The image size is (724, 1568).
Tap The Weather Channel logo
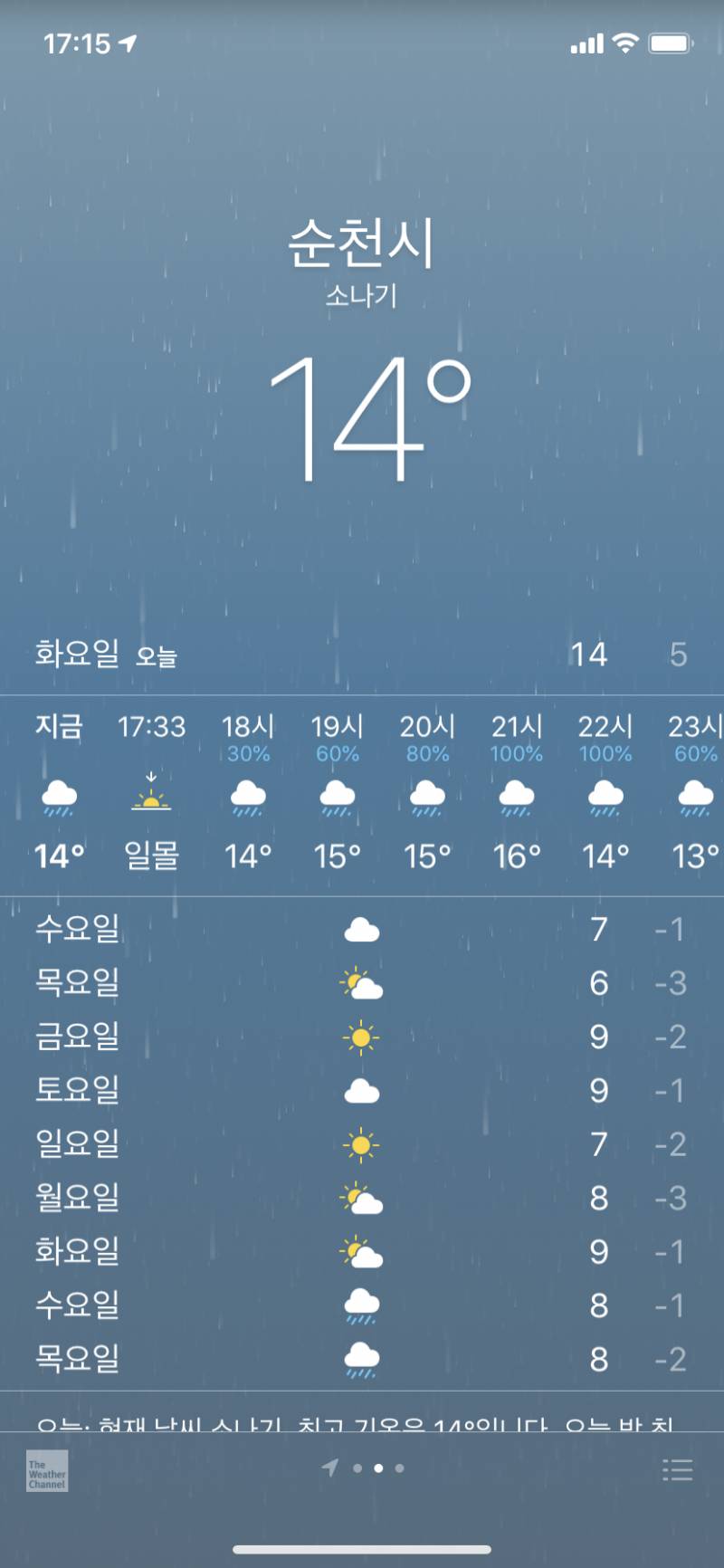[x=43, y=1468]
